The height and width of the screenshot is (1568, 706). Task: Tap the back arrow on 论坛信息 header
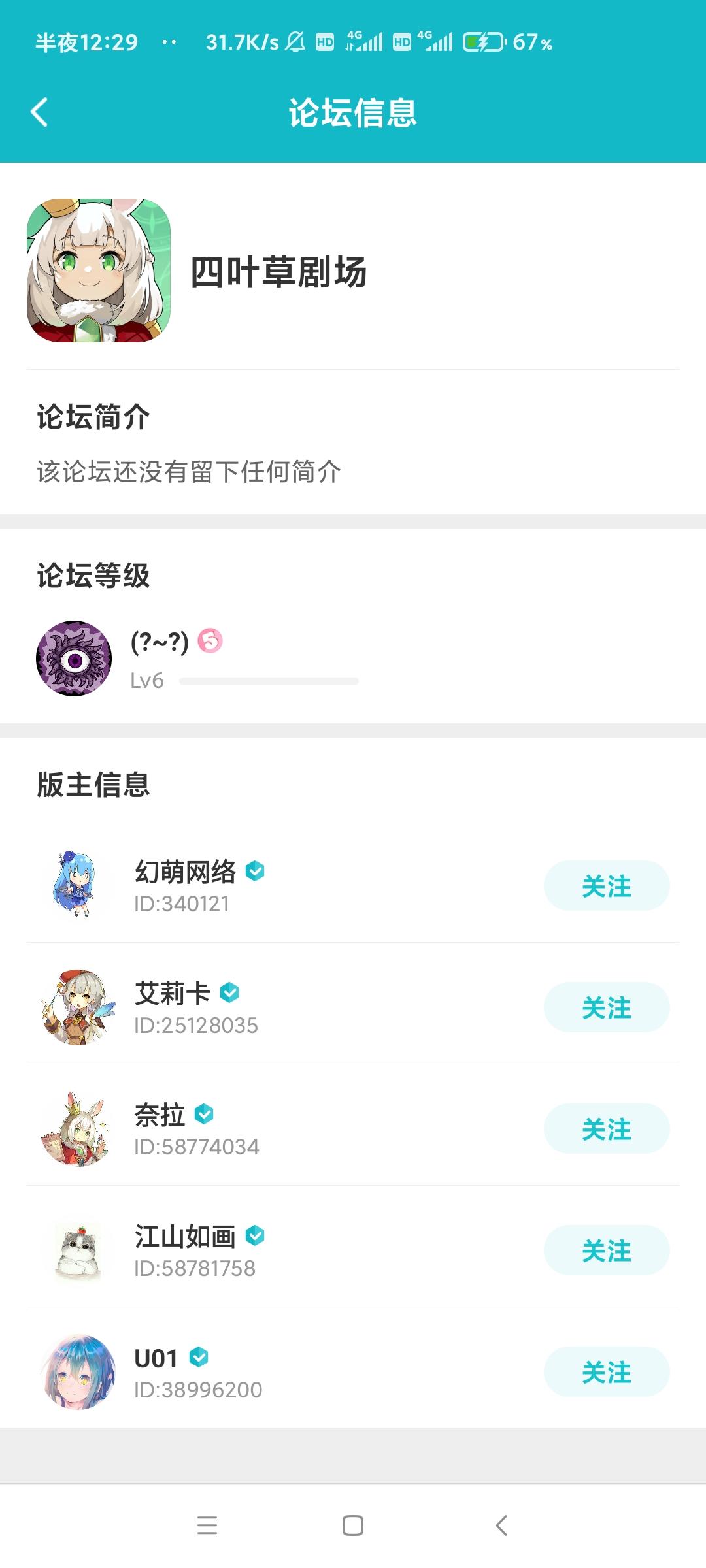click(x=39, y=112)
